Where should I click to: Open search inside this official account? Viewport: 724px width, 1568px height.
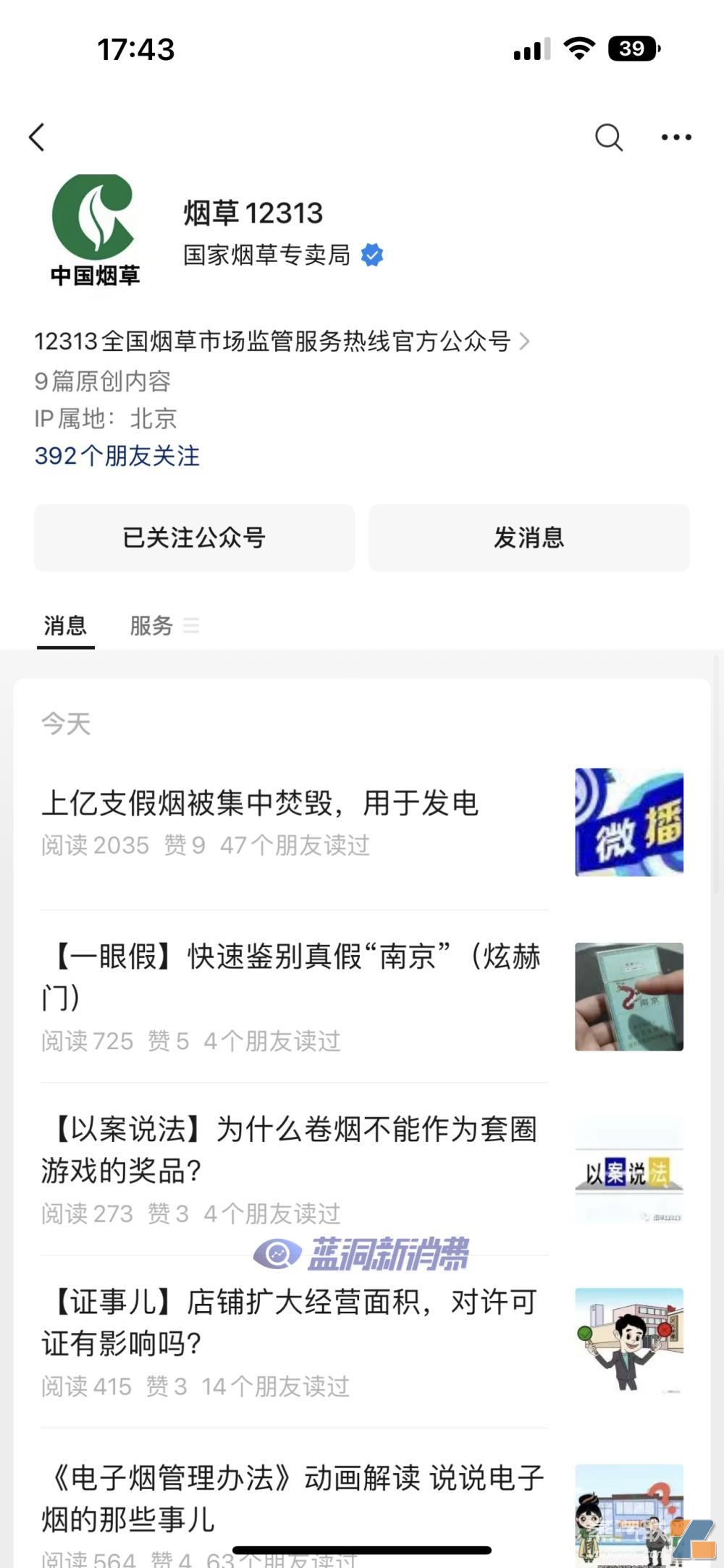click(608, 137)
